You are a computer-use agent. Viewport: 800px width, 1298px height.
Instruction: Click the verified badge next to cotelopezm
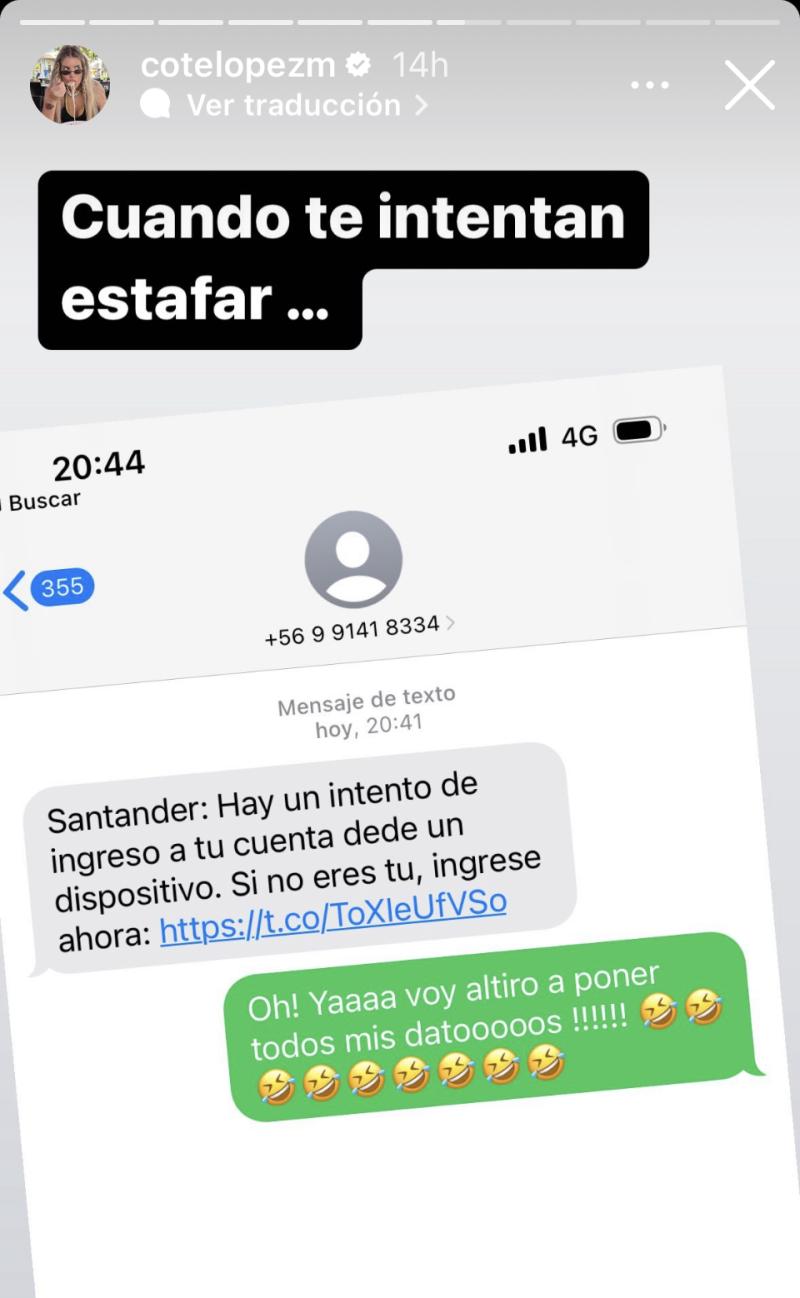point(356,64)
